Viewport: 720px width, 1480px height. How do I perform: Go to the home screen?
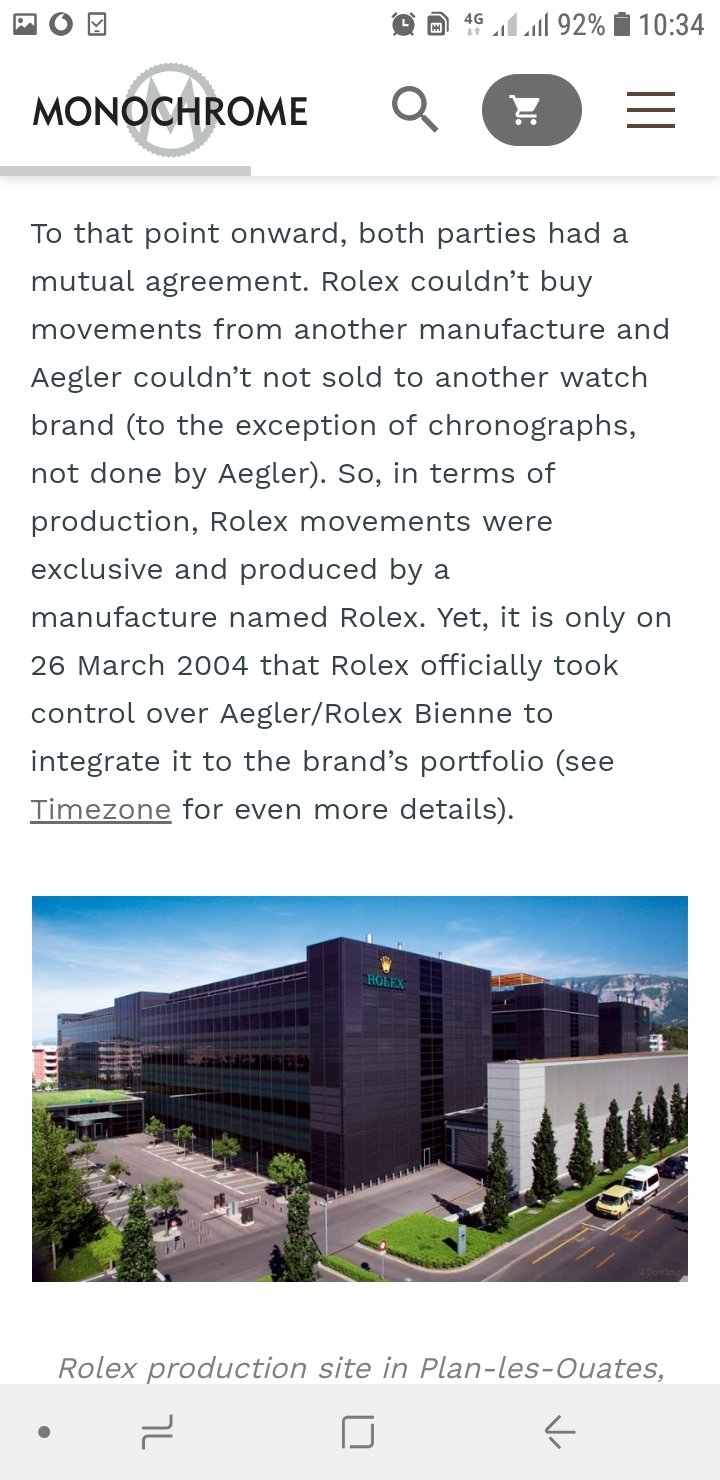[x=358, y=1433]
